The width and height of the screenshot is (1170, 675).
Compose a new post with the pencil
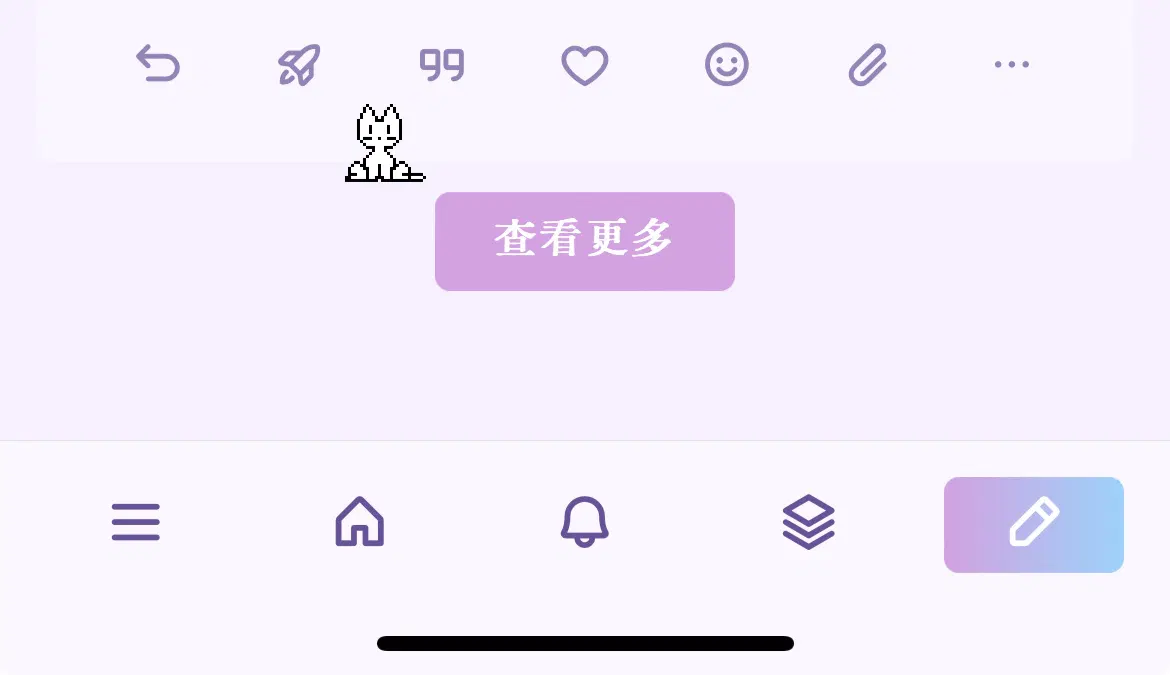[x=1033, y=524]
